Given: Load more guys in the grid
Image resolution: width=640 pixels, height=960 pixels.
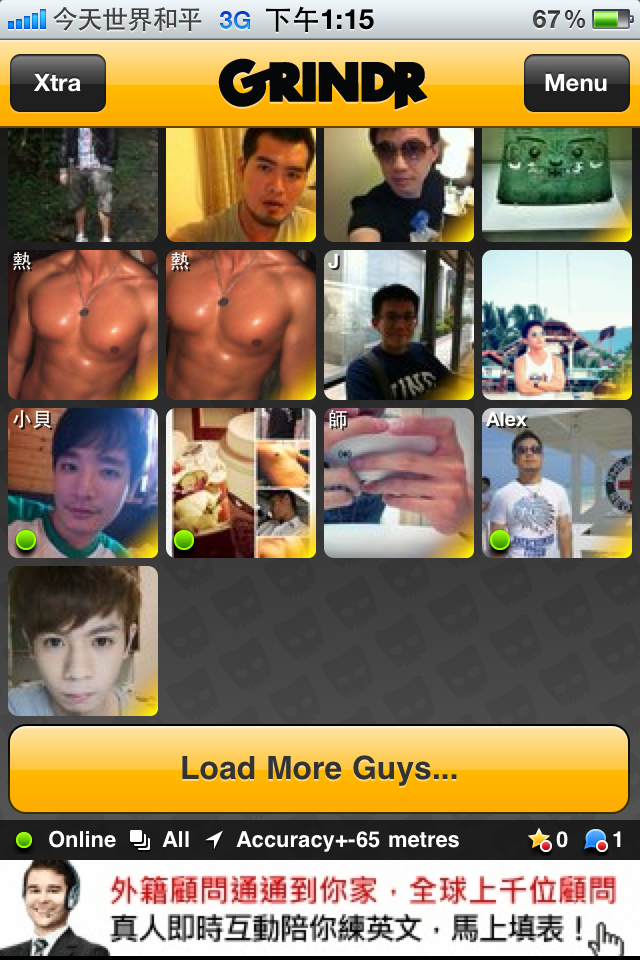Looking at the screenshot, I should tap(319, 768).
